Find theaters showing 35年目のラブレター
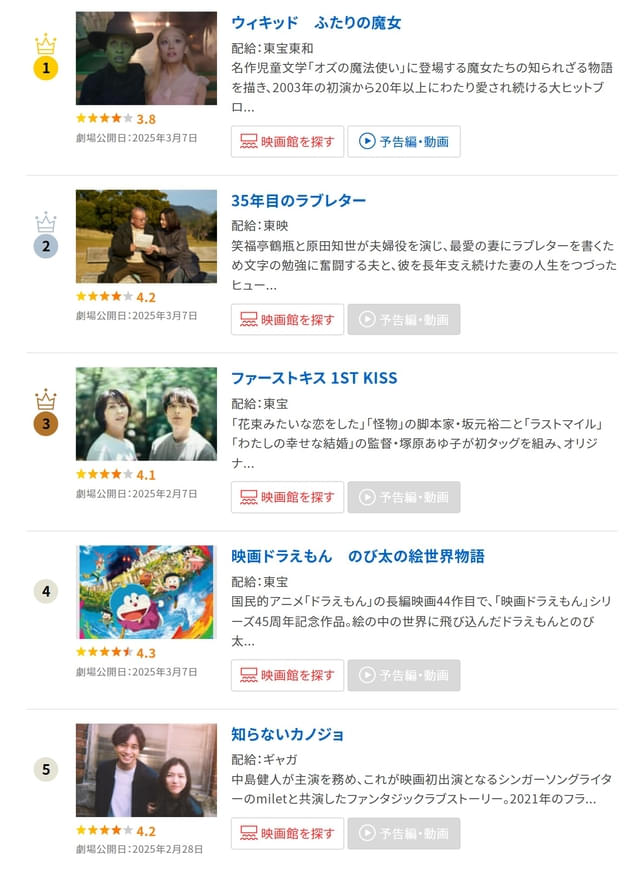This screenshot has width=640, height=870. pyautogui.click(x=287, y=319)
